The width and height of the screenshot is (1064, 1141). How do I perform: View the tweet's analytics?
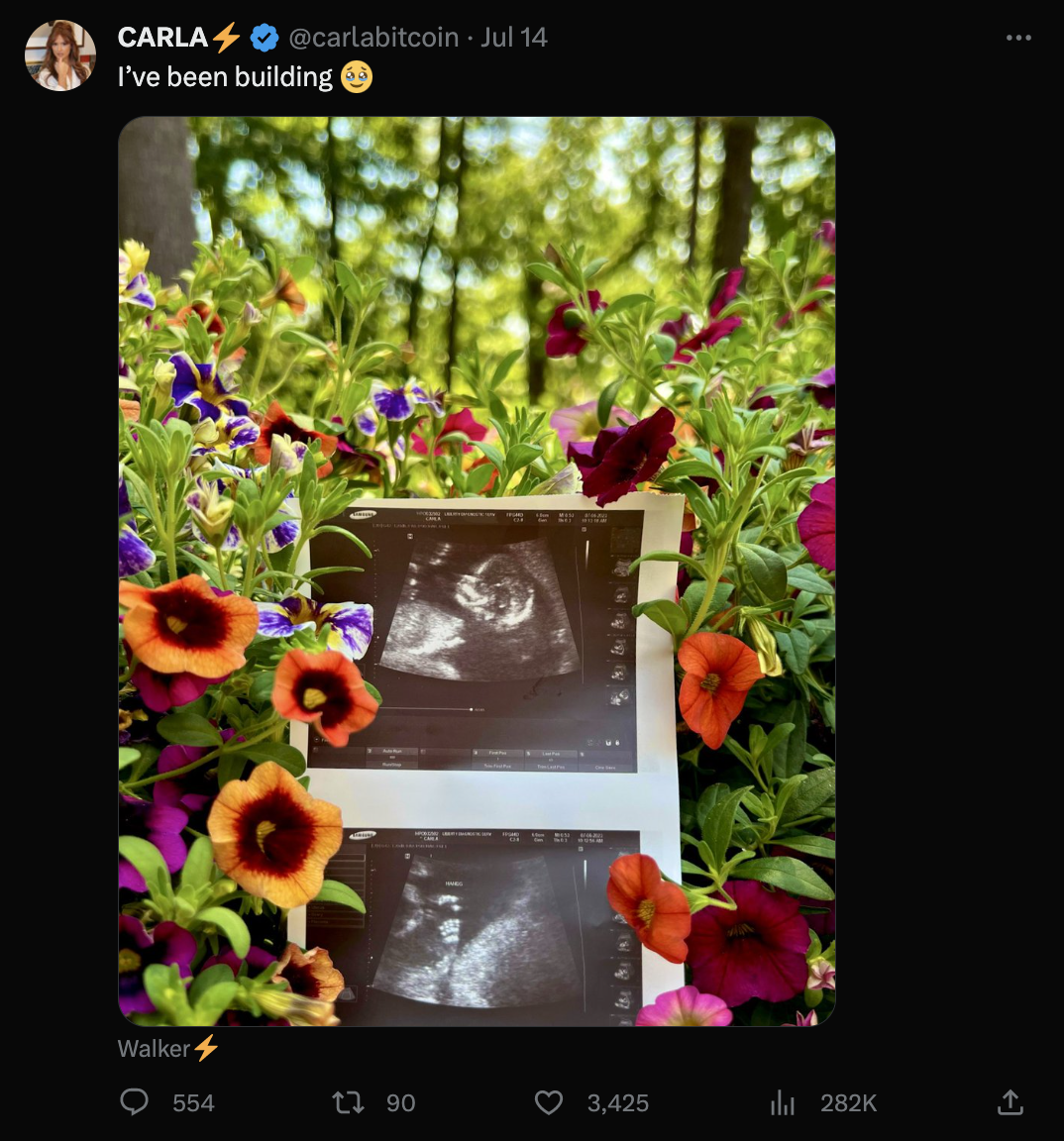pyautogui.click(x=783, y=1102)
